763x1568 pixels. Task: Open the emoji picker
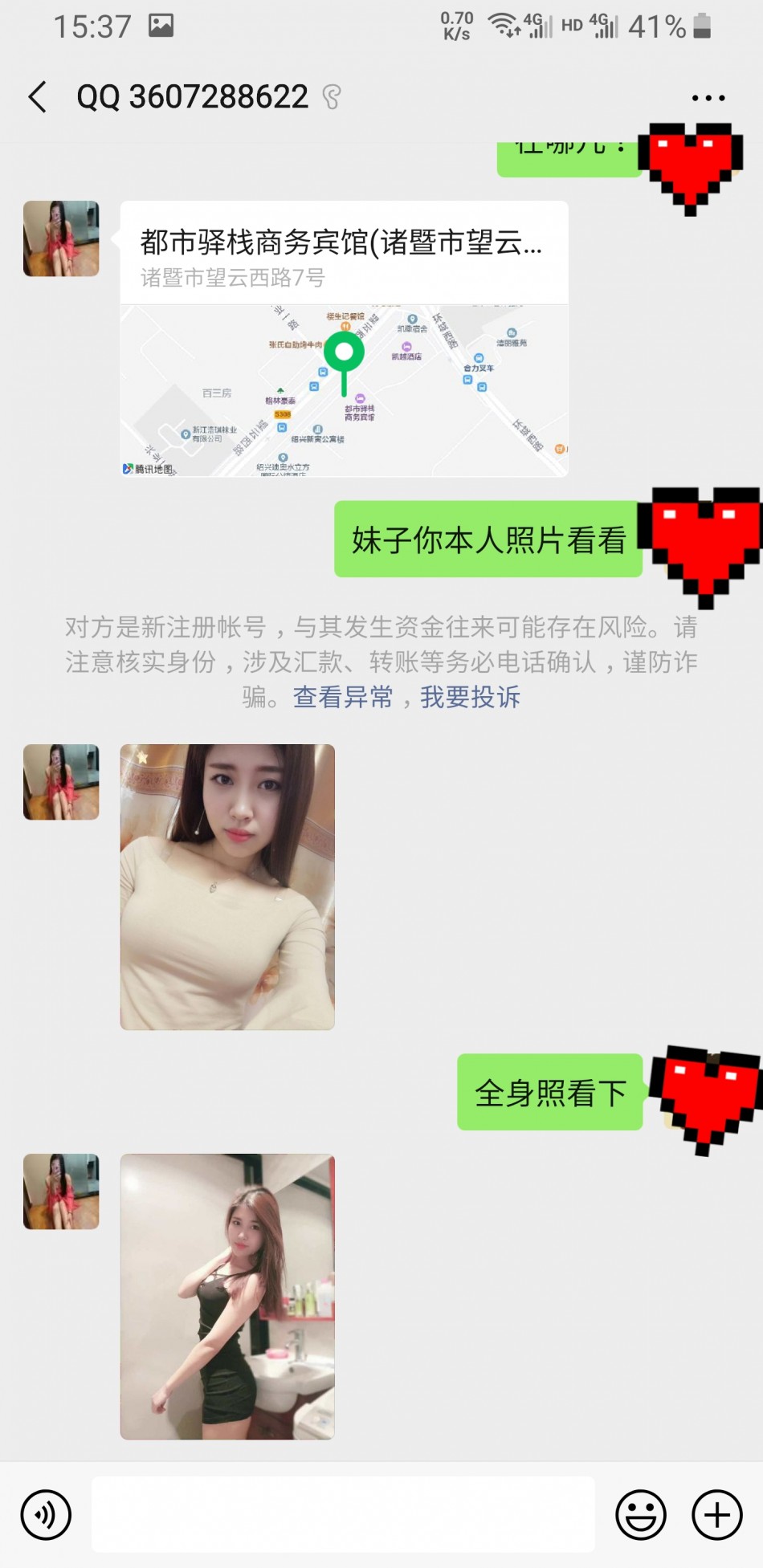[640, 1515]
